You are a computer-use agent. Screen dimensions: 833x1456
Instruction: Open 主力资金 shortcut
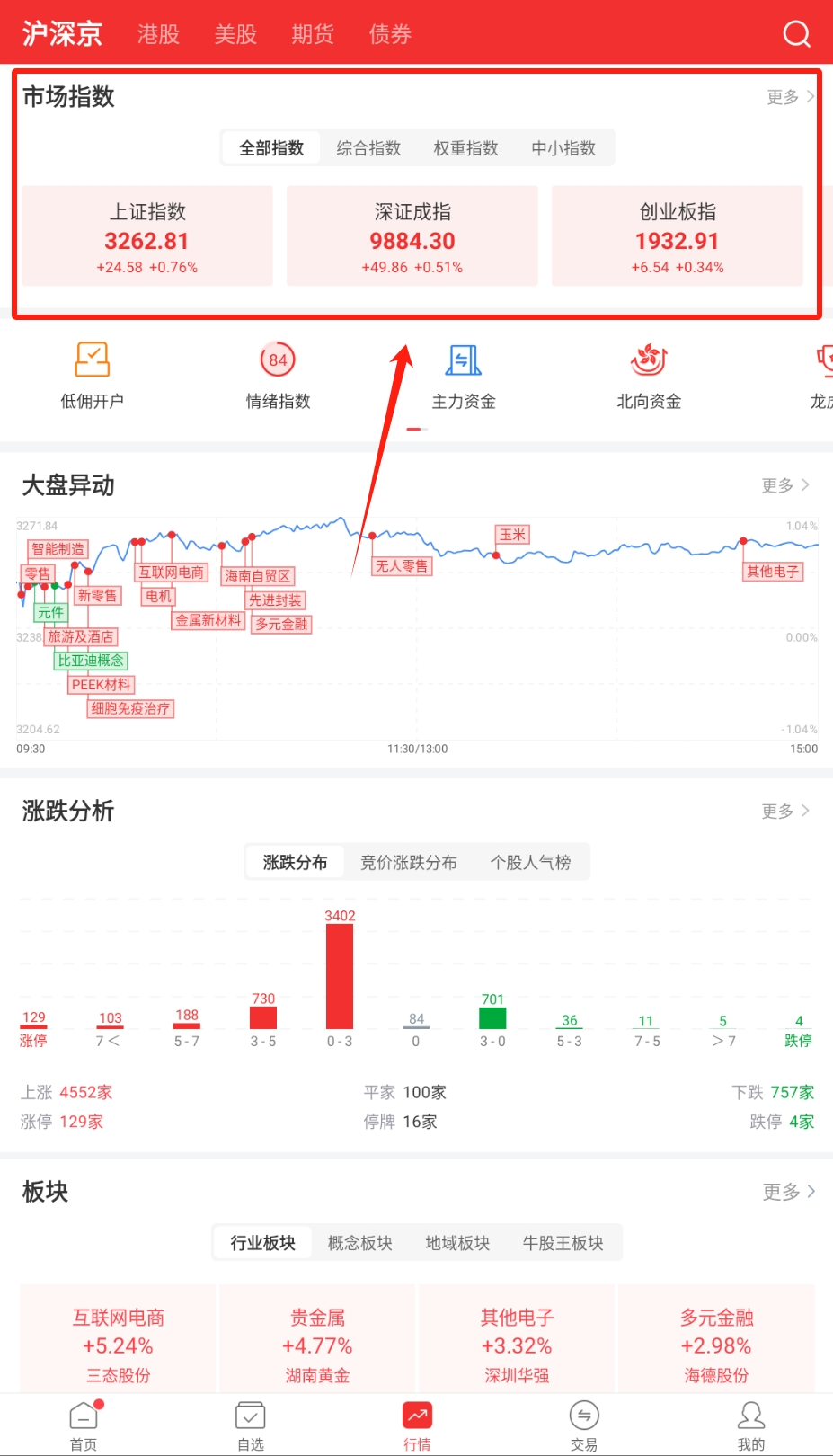(x=464, y=376)
